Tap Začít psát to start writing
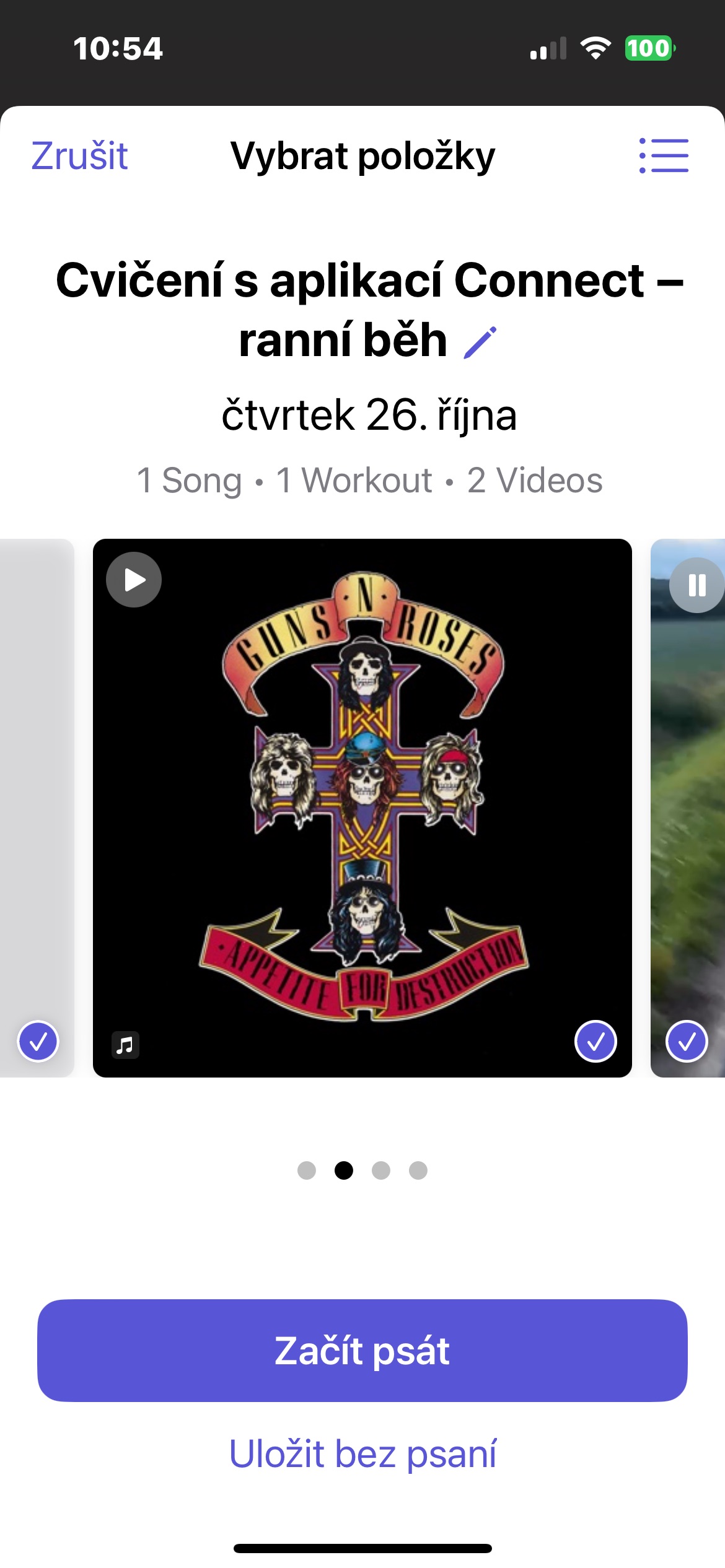 coord(362,1351)
